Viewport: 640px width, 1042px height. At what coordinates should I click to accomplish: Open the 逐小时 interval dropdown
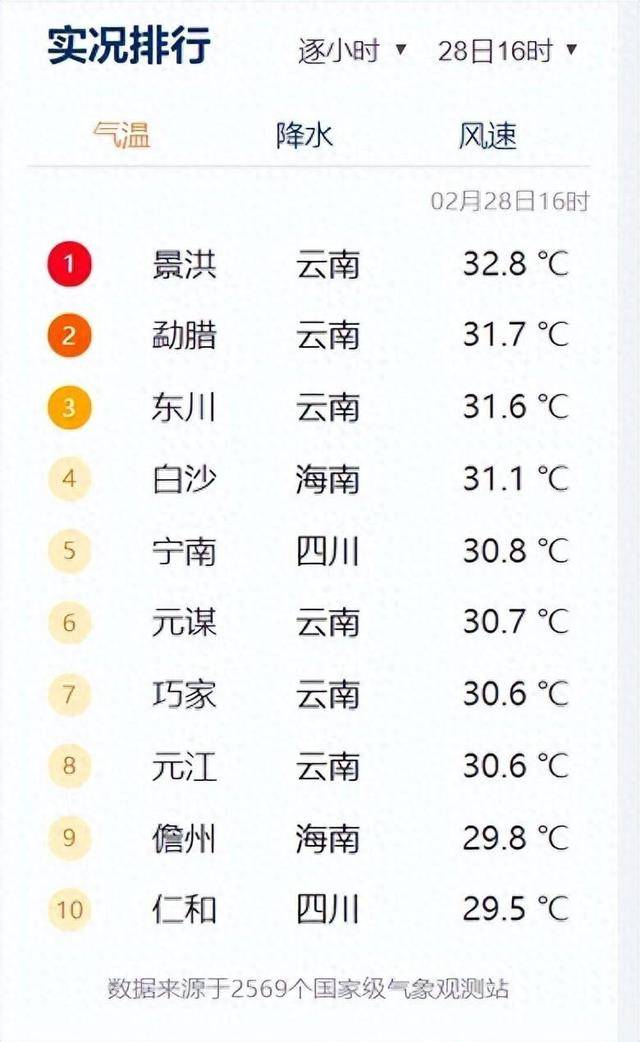tap(352, 51)
